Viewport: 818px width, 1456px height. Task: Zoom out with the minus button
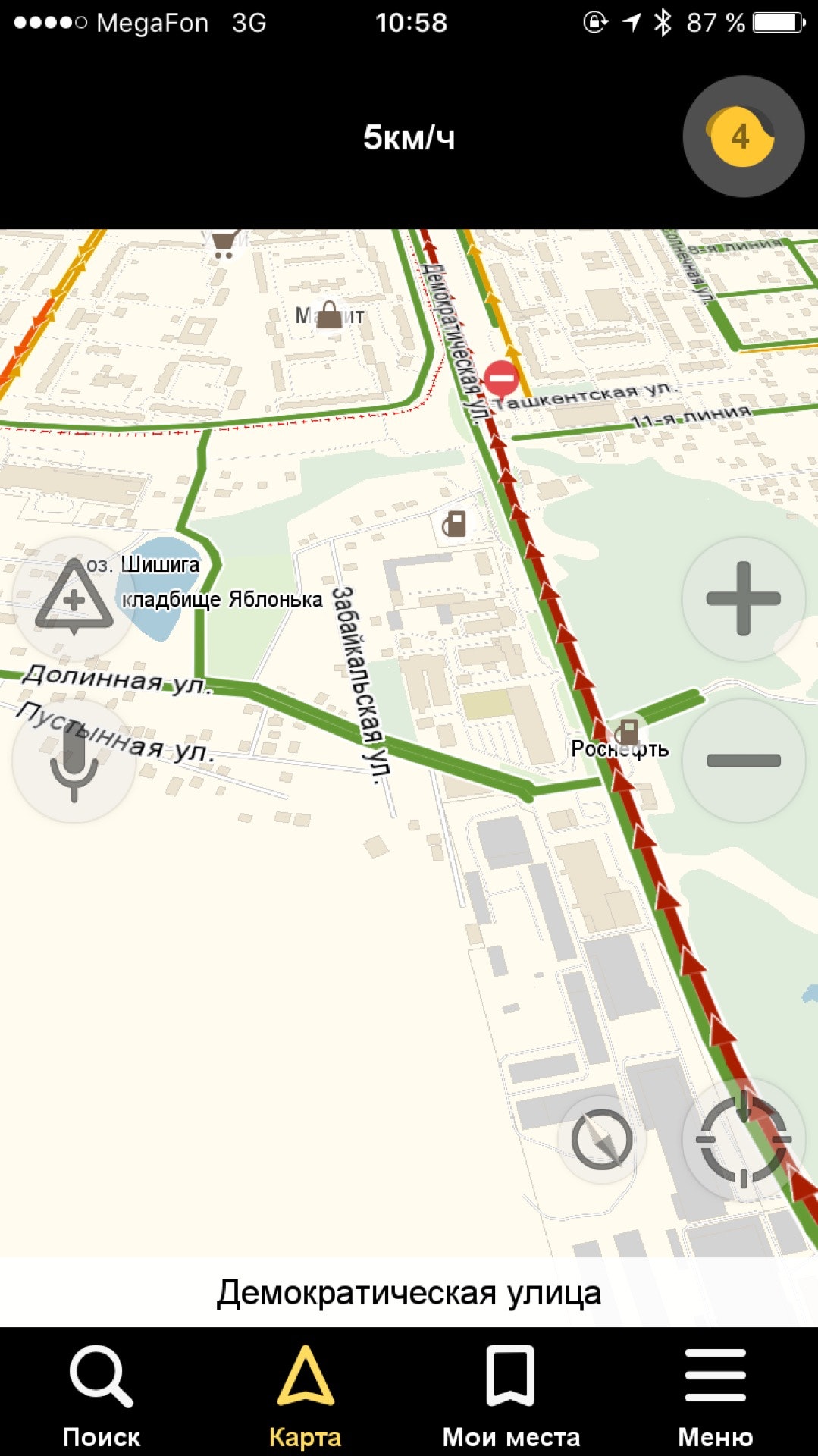743,760
